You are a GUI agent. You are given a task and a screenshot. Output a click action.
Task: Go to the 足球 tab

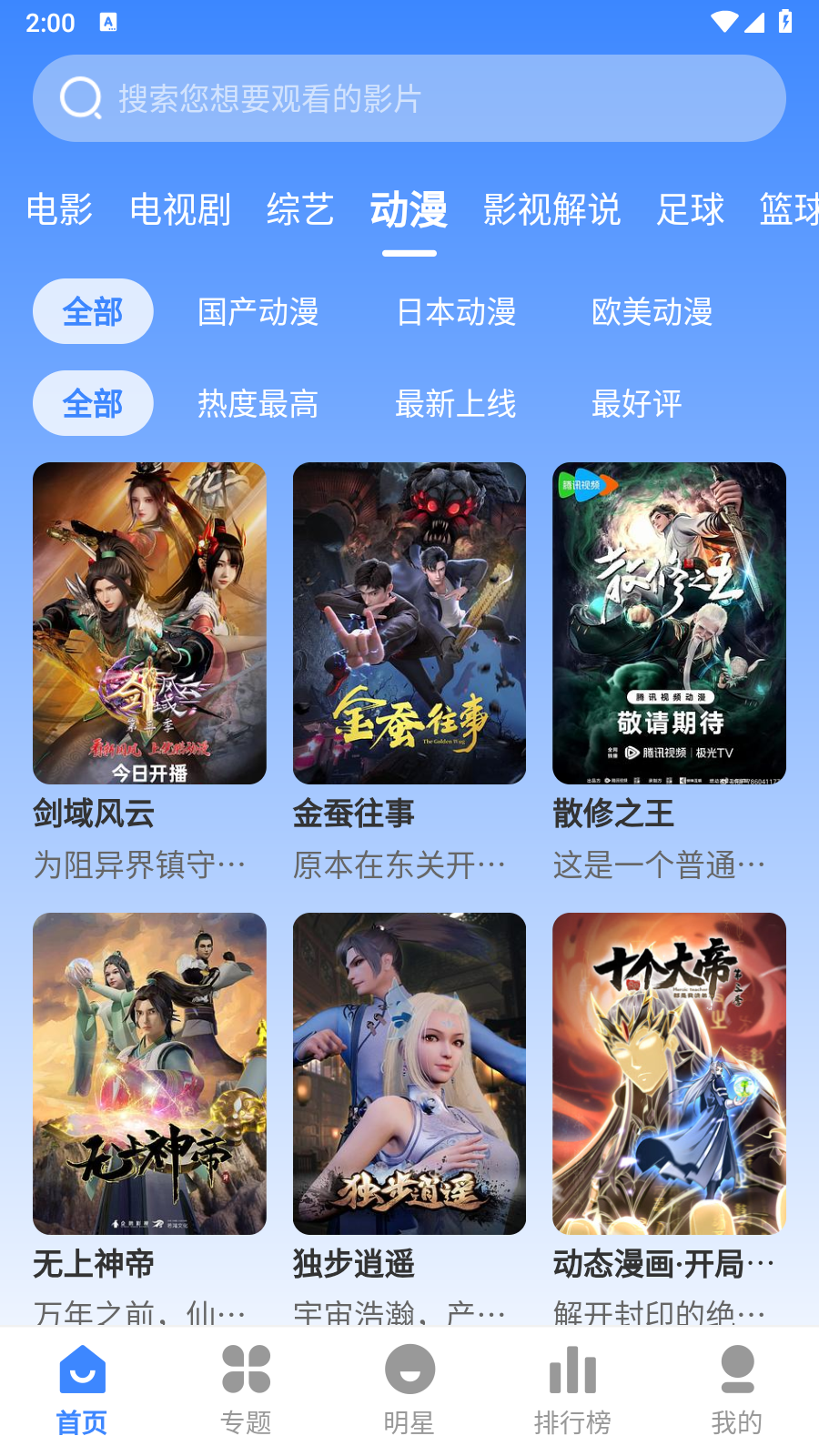point(690,210)
